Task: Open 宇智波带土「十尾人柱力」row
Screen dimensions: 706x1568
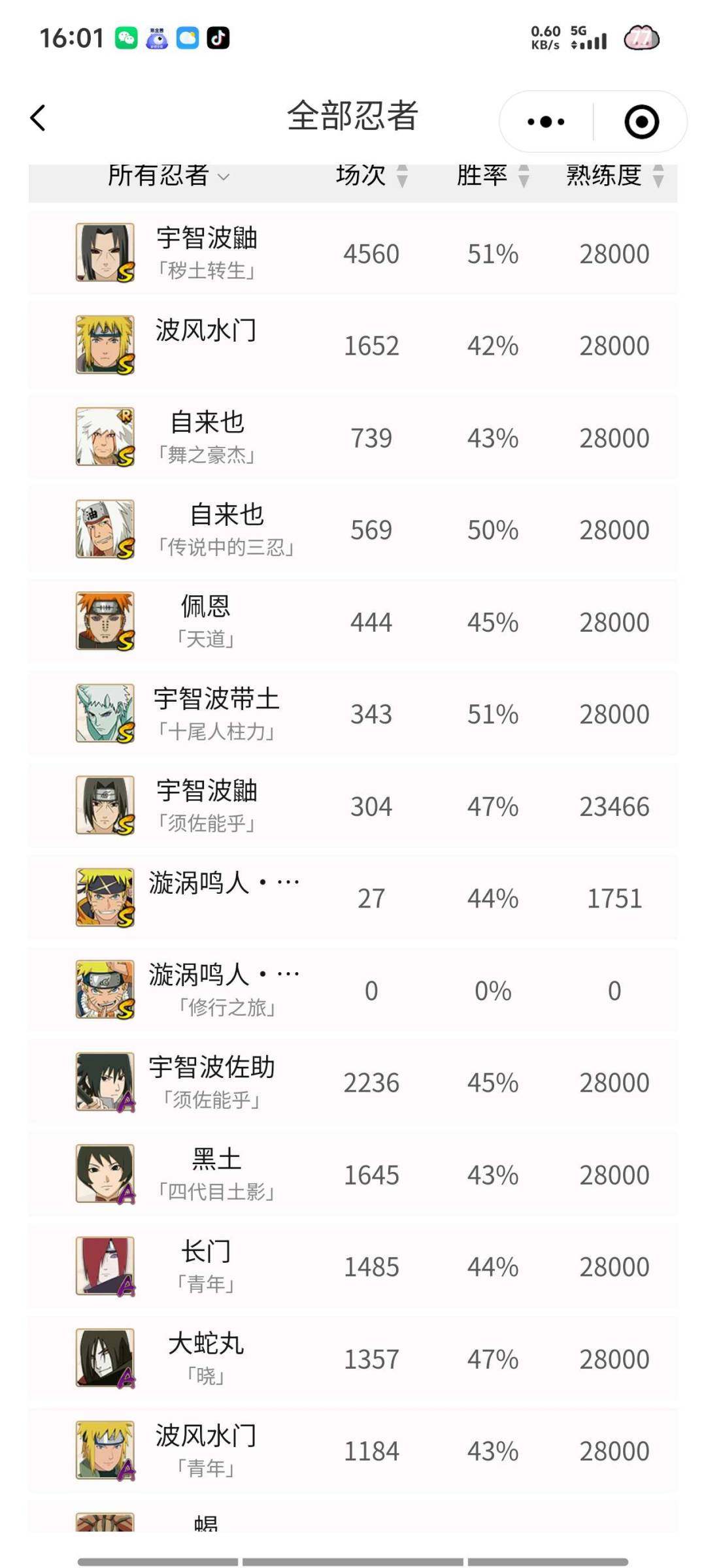Action: [353, 713]
